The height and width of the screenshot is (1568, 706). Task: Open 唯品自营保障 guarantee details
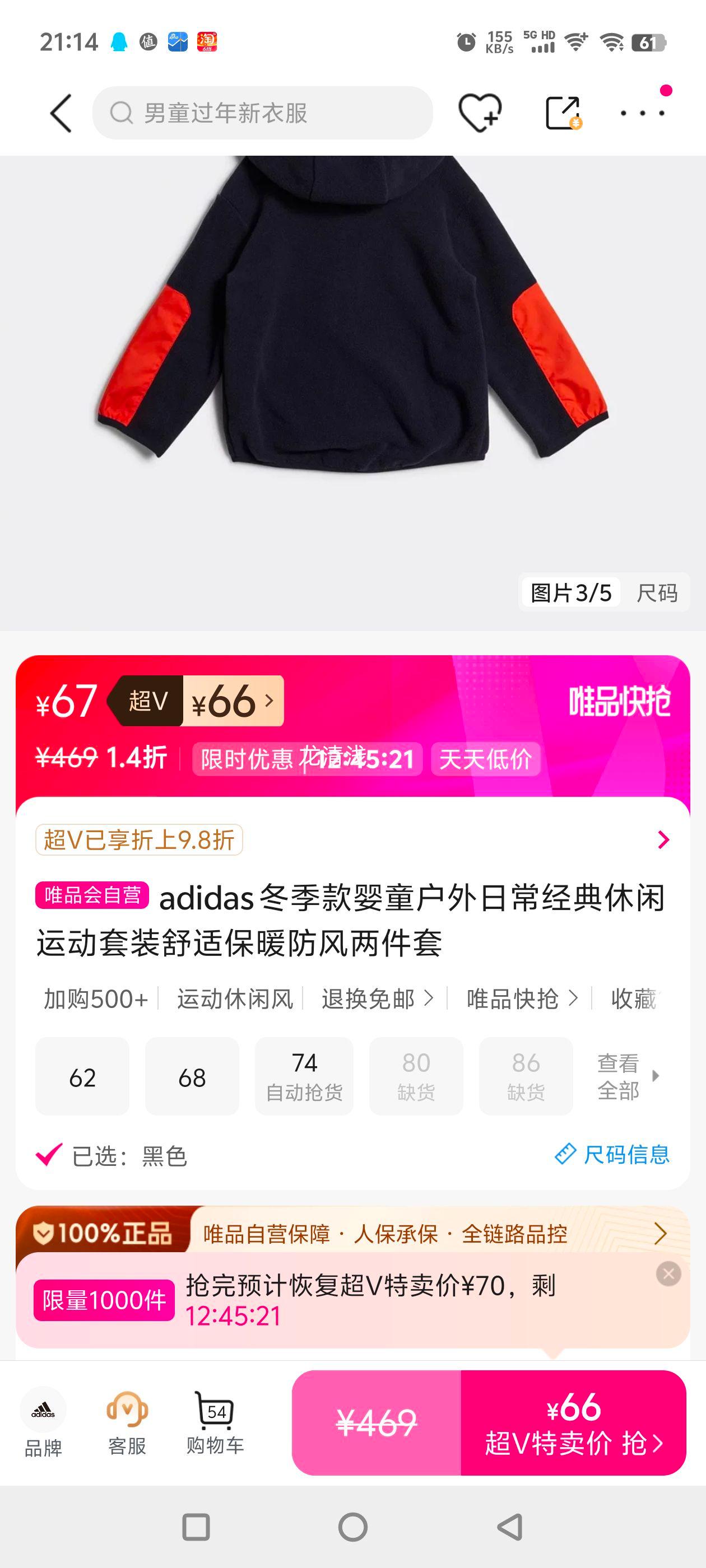[384, 1234]
